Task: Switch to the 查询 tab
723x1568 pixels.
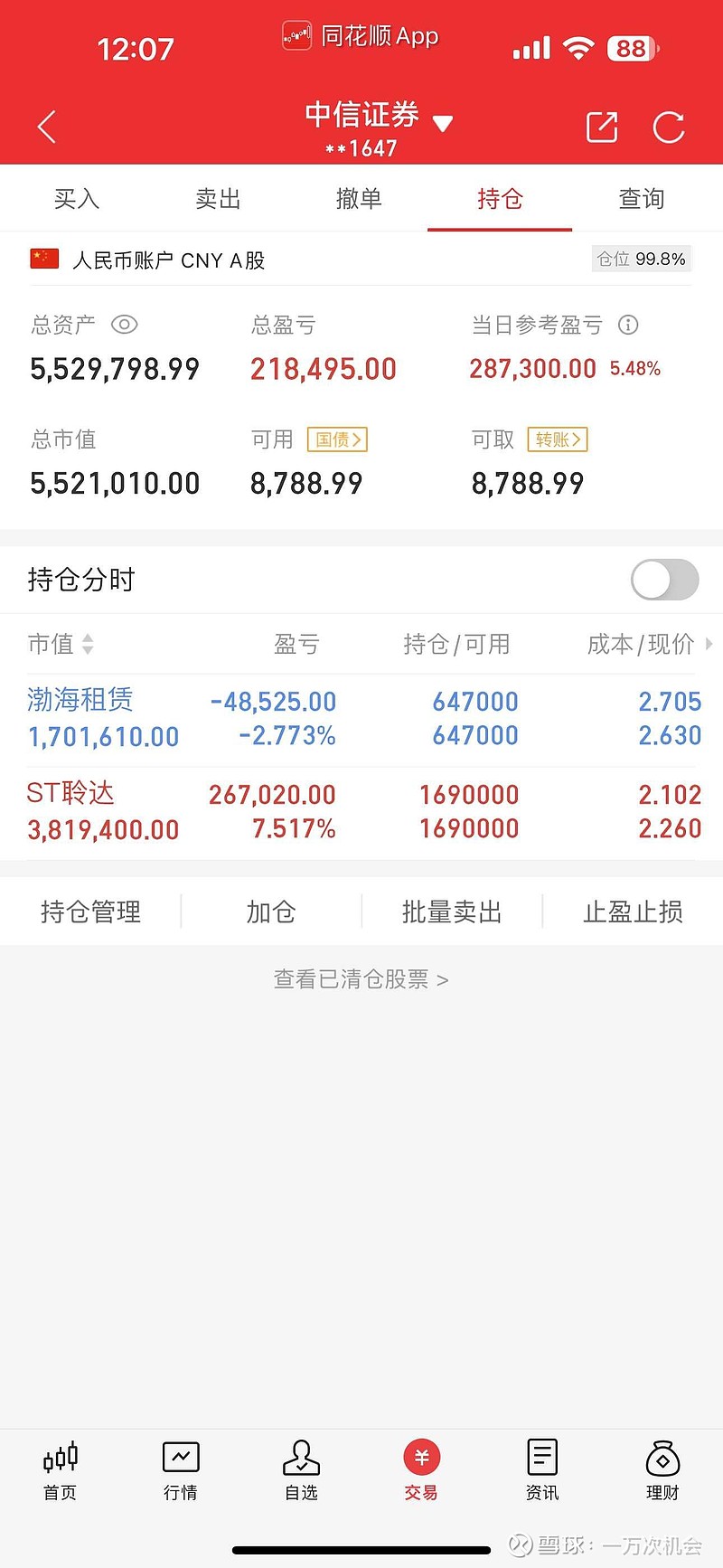Action: click(641, 198)
